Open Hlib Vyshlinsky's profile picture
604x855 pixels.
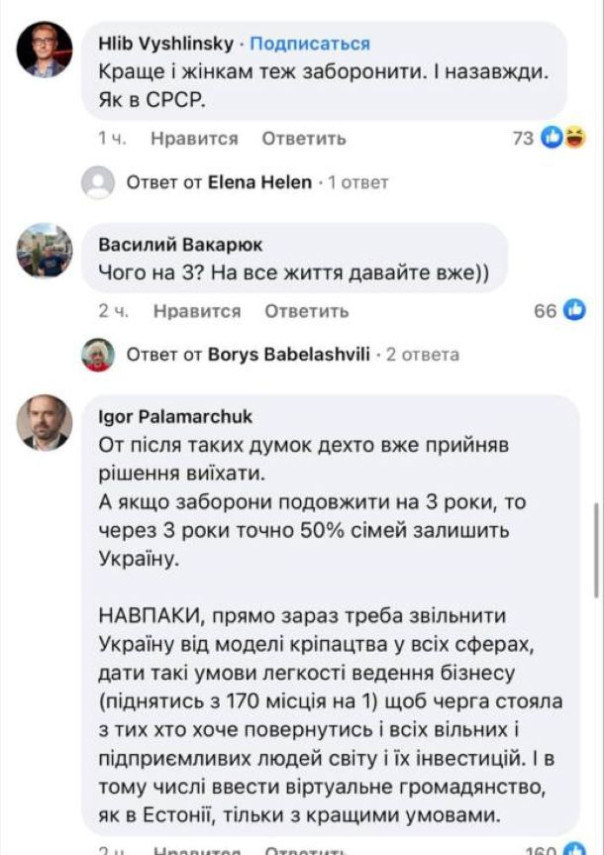click(44, 49)
